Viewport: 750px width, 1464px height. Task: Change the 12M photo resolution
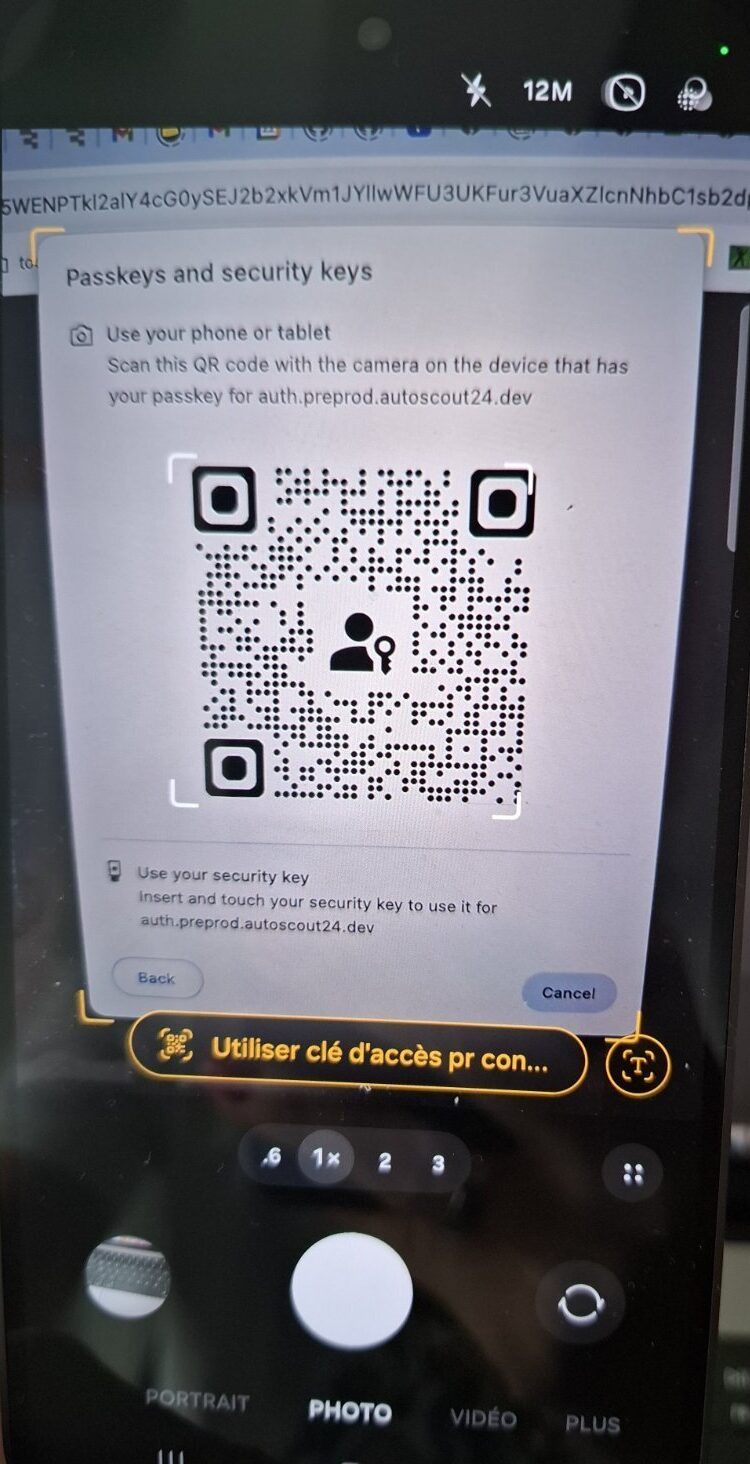click(547, 92)
